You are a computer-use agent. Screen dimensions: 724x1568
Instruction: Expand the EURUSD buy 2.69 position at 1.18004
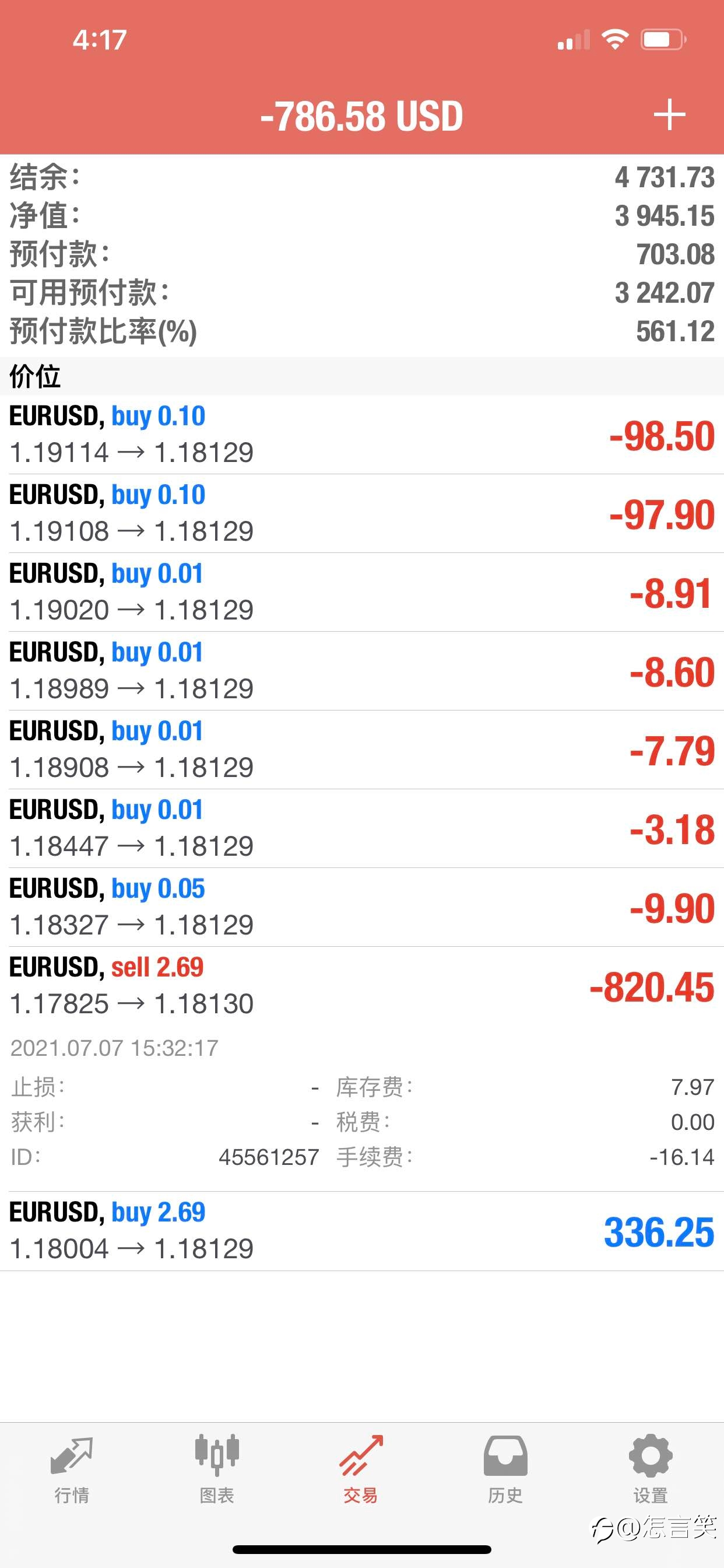[x=362, y=1231]
